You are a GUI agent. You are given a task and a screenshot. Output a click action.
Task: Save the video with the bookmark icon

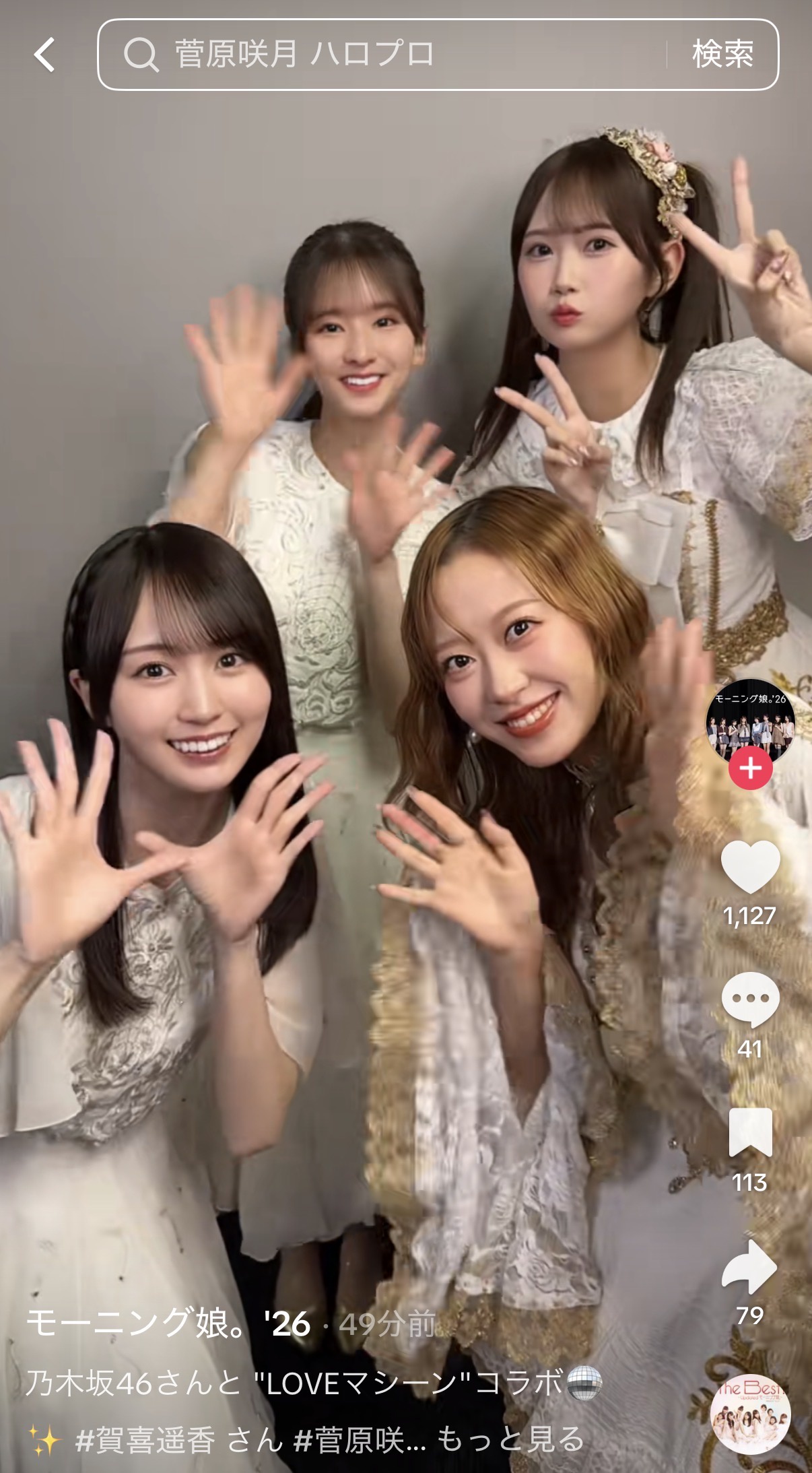click(x=750, y=1133)
